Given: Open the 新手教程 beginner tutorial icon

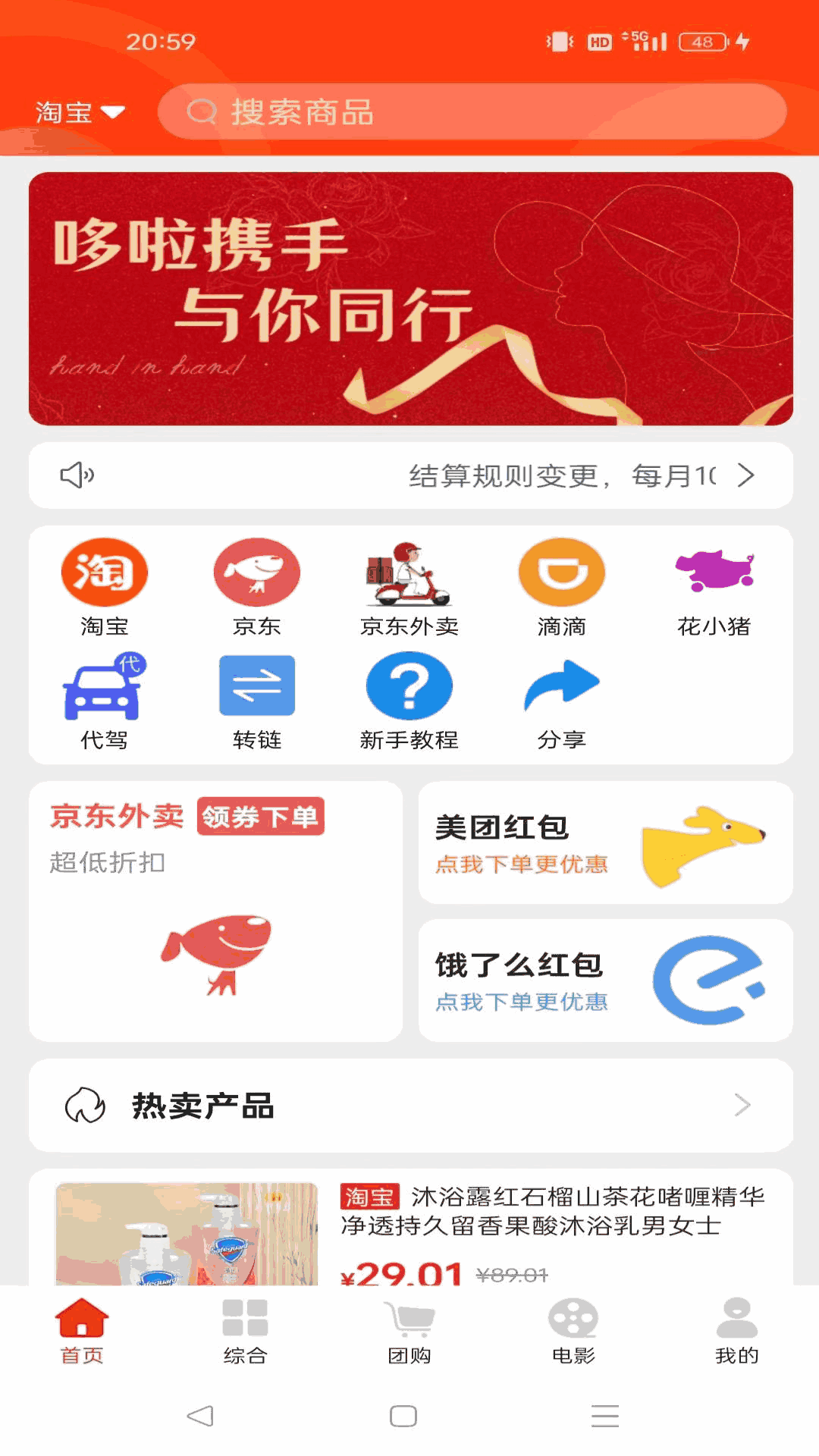Looking at the screenshot, I should pos(409,685).
